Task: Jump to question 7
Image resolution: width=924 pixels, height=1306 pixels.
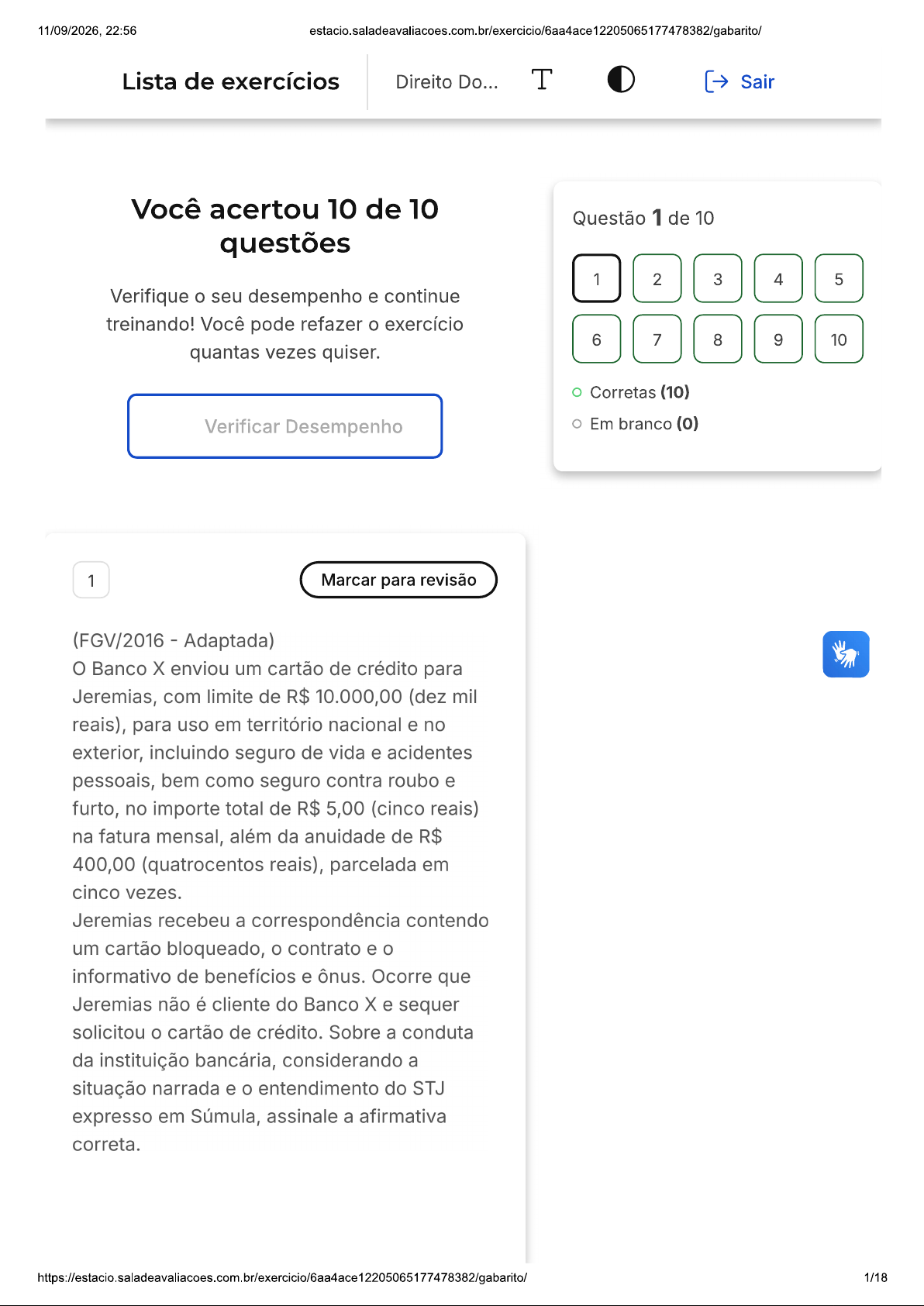Action: pos(657,339)
